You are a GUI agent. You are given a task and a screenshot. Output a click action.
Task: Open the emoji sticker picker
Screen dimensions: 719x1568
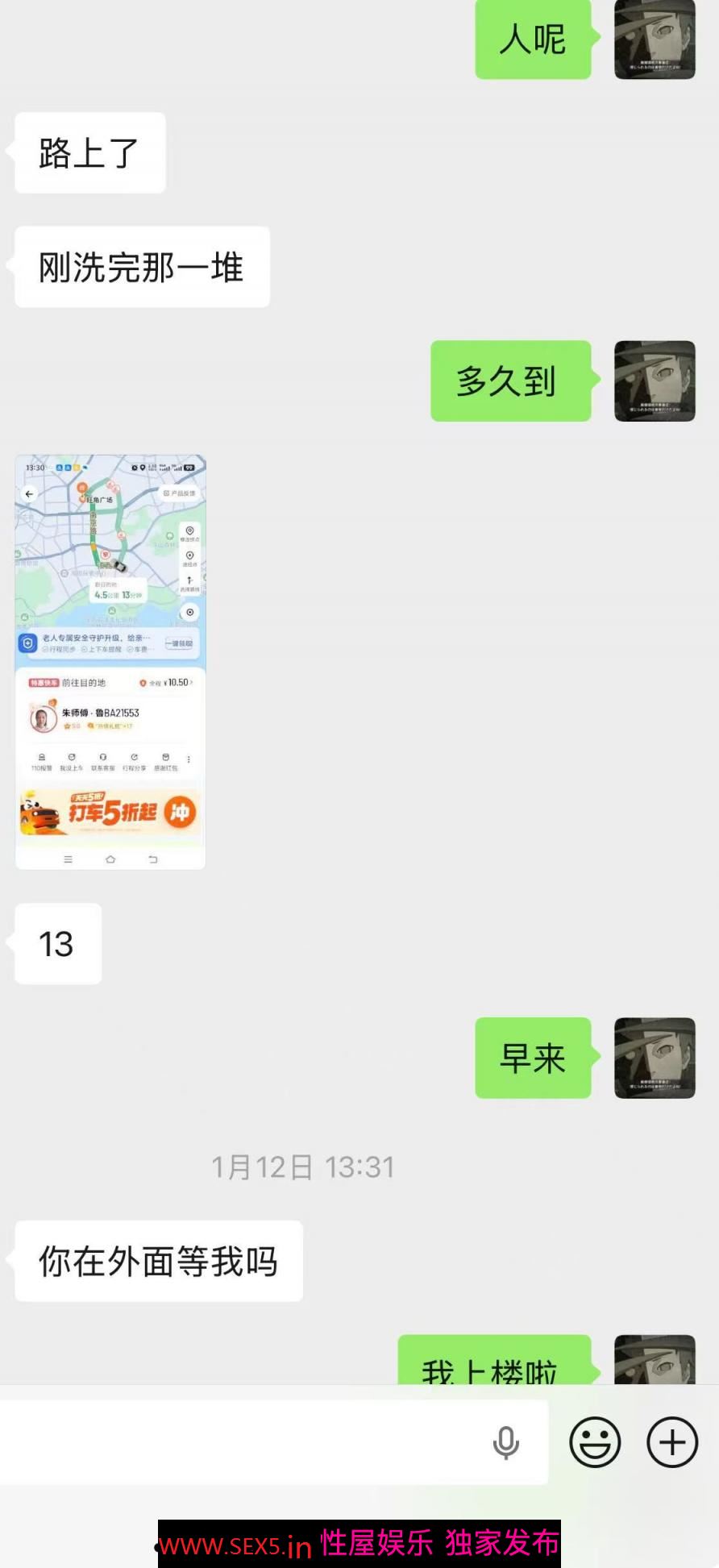(x=595, y=1442)
